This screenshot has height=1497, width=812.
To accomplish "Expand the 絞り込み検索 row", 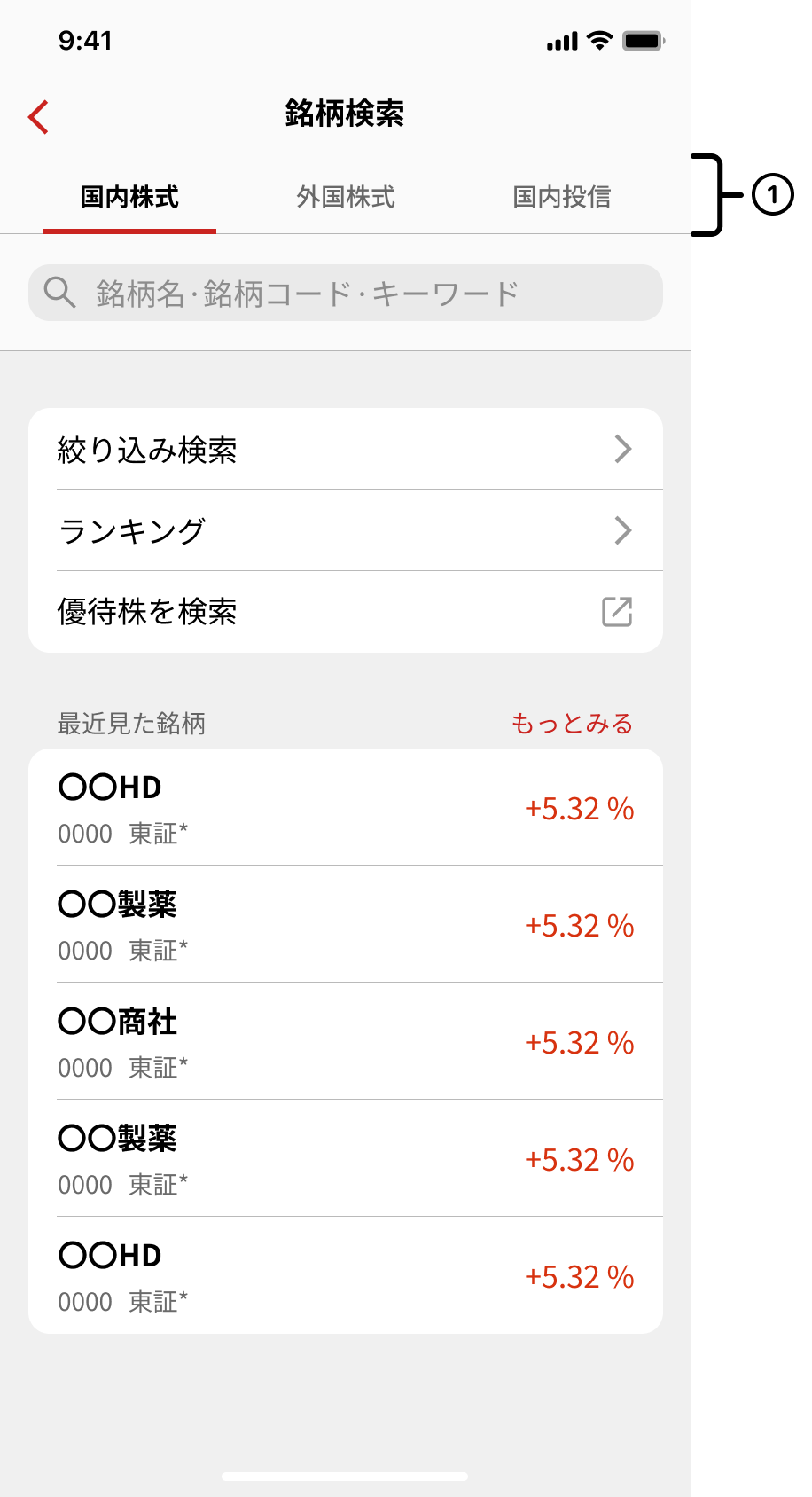I will [x=346, y=450].
